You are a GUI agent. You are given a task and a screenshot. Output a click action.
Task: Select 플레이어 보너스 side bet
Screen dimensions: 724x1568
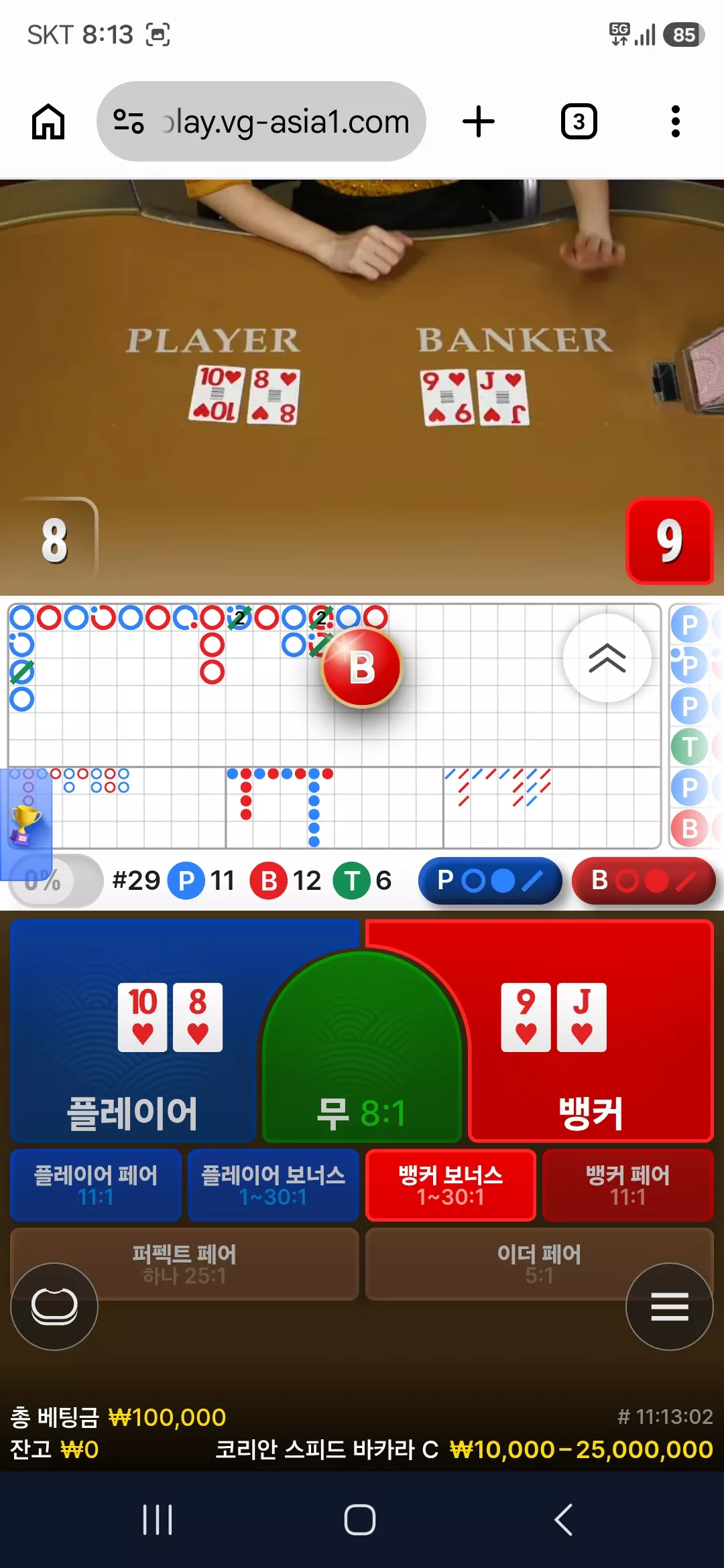(274, 1185)
